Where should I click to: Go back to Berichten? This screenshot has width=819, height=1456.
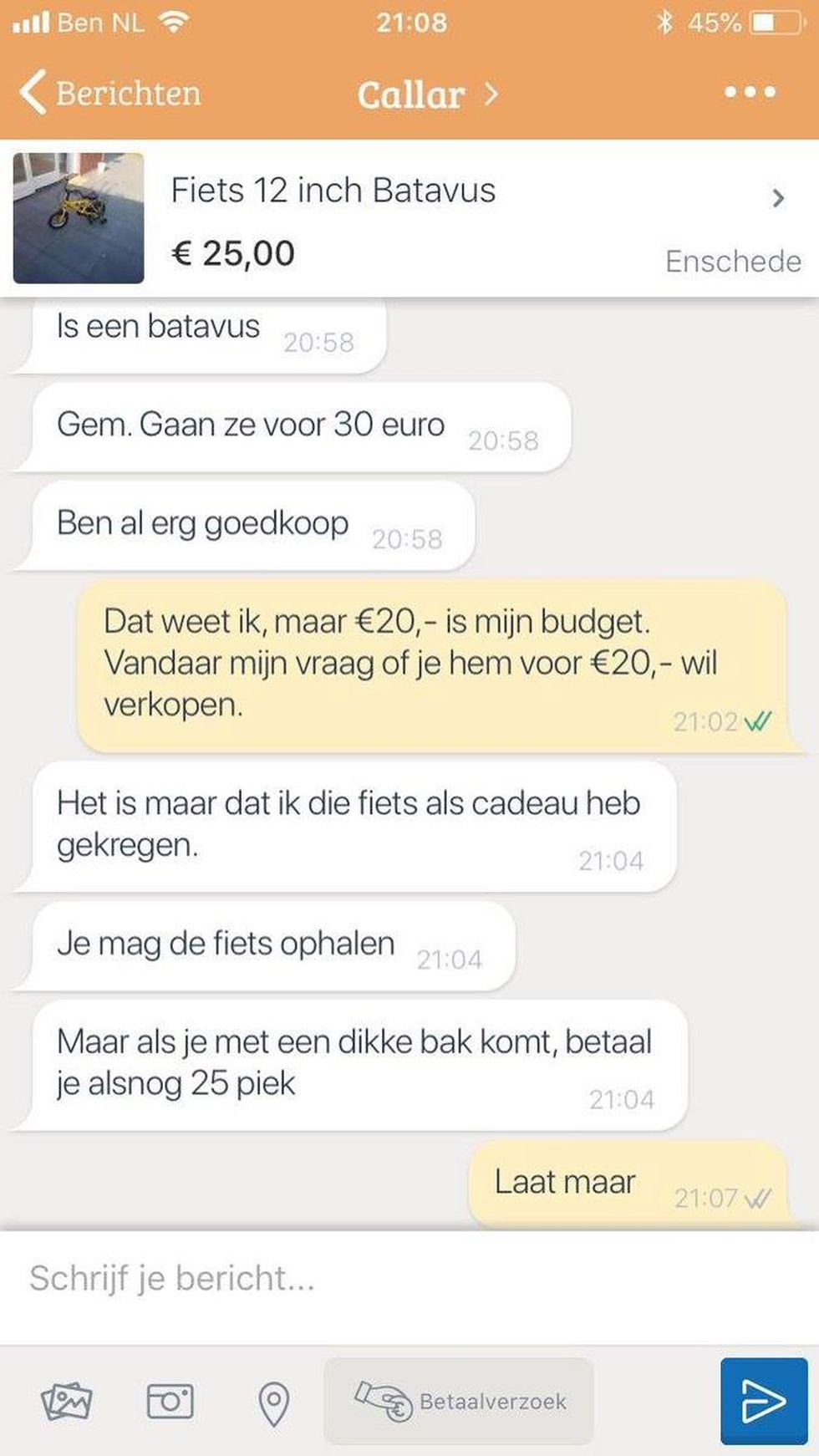(x=109, y=93)
